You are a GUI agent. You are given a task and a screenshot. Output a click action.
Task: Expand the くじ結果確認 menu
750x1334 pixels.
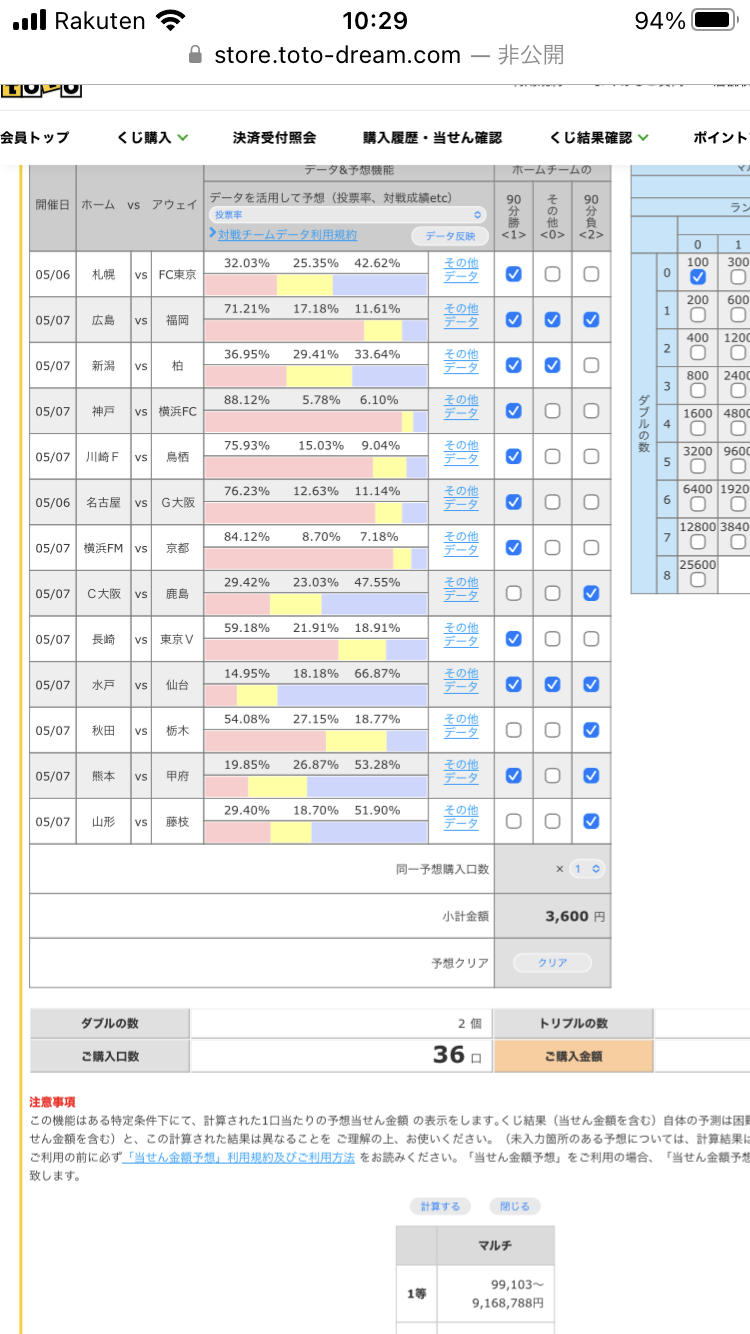click(x=598, y=138)
